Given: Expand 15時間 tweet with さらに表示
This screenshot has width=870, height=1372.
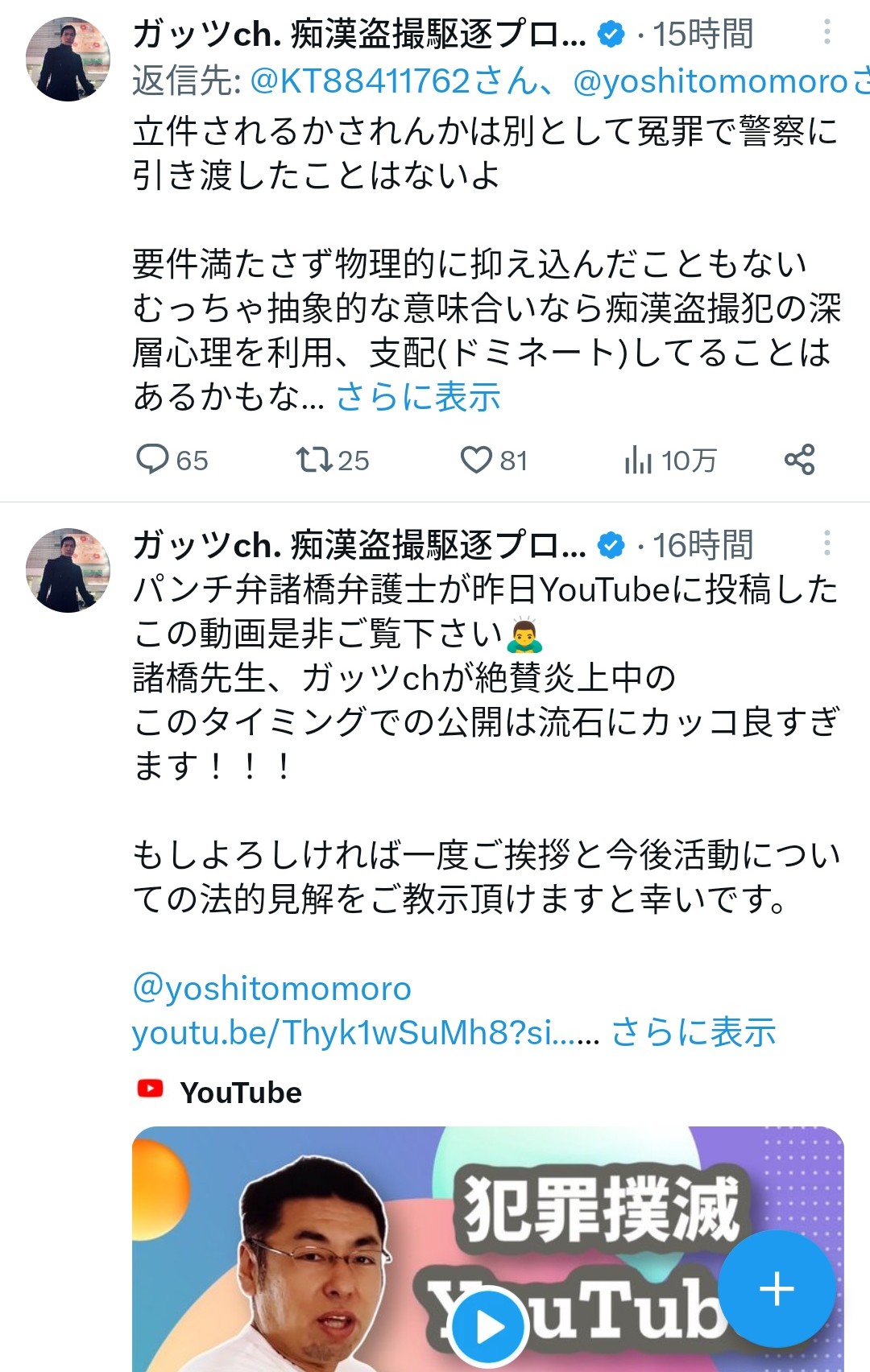Looking at the screenshot, I should tap(418, 397).
